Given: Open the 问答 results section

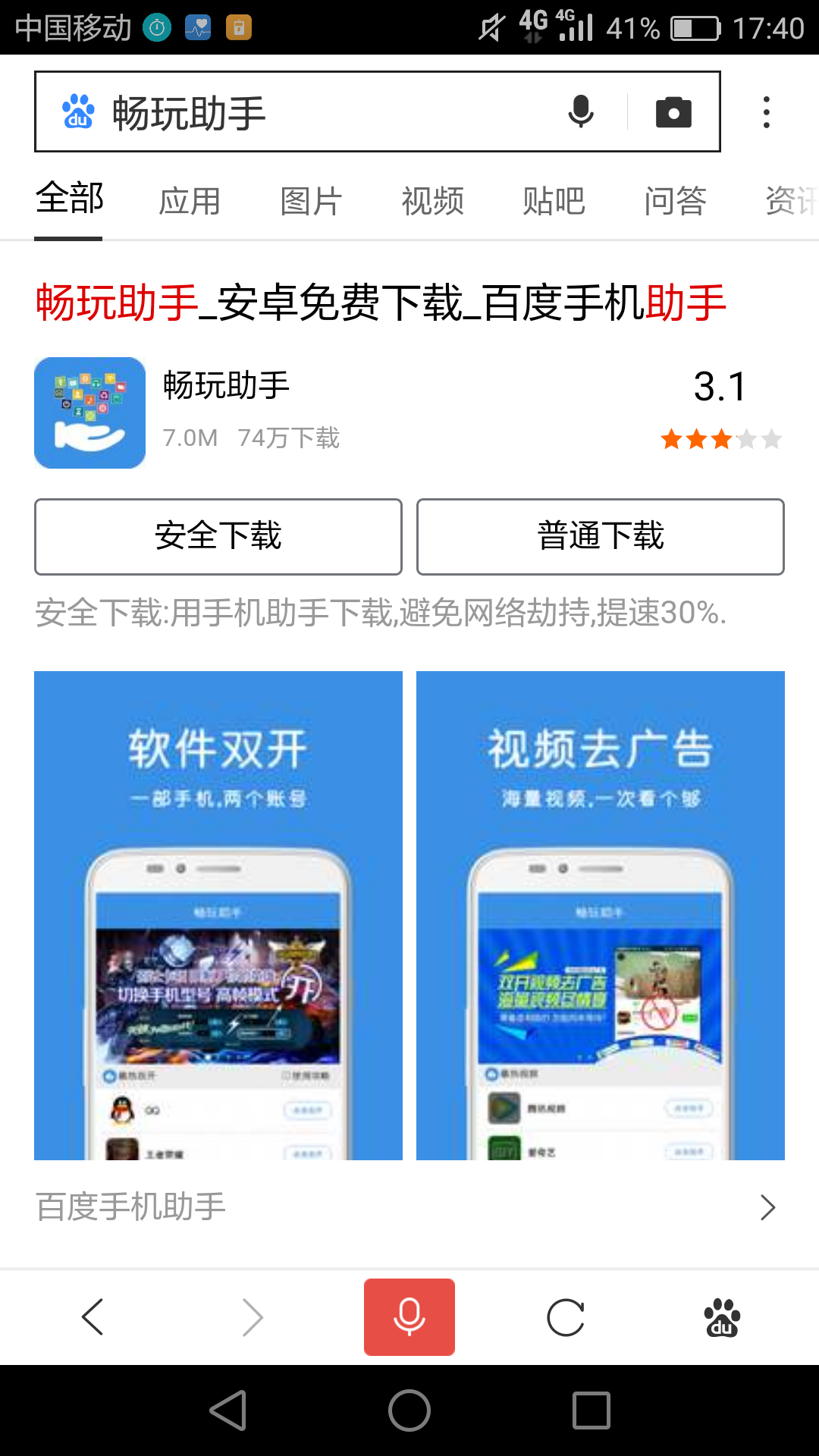Looking at the screenshot, I should pyautogui.click(x=676, y=200).
